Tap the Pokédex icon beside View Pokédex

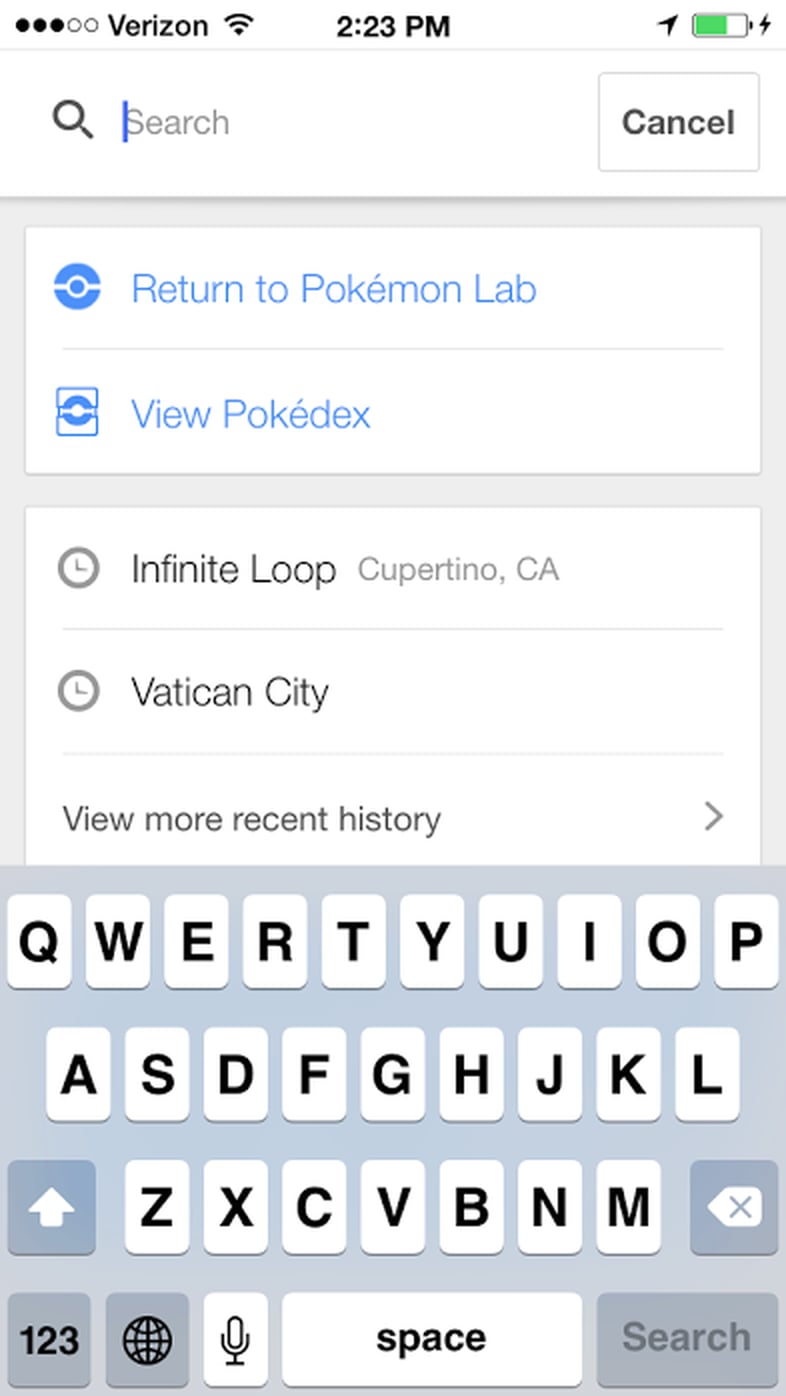point(77,412)
